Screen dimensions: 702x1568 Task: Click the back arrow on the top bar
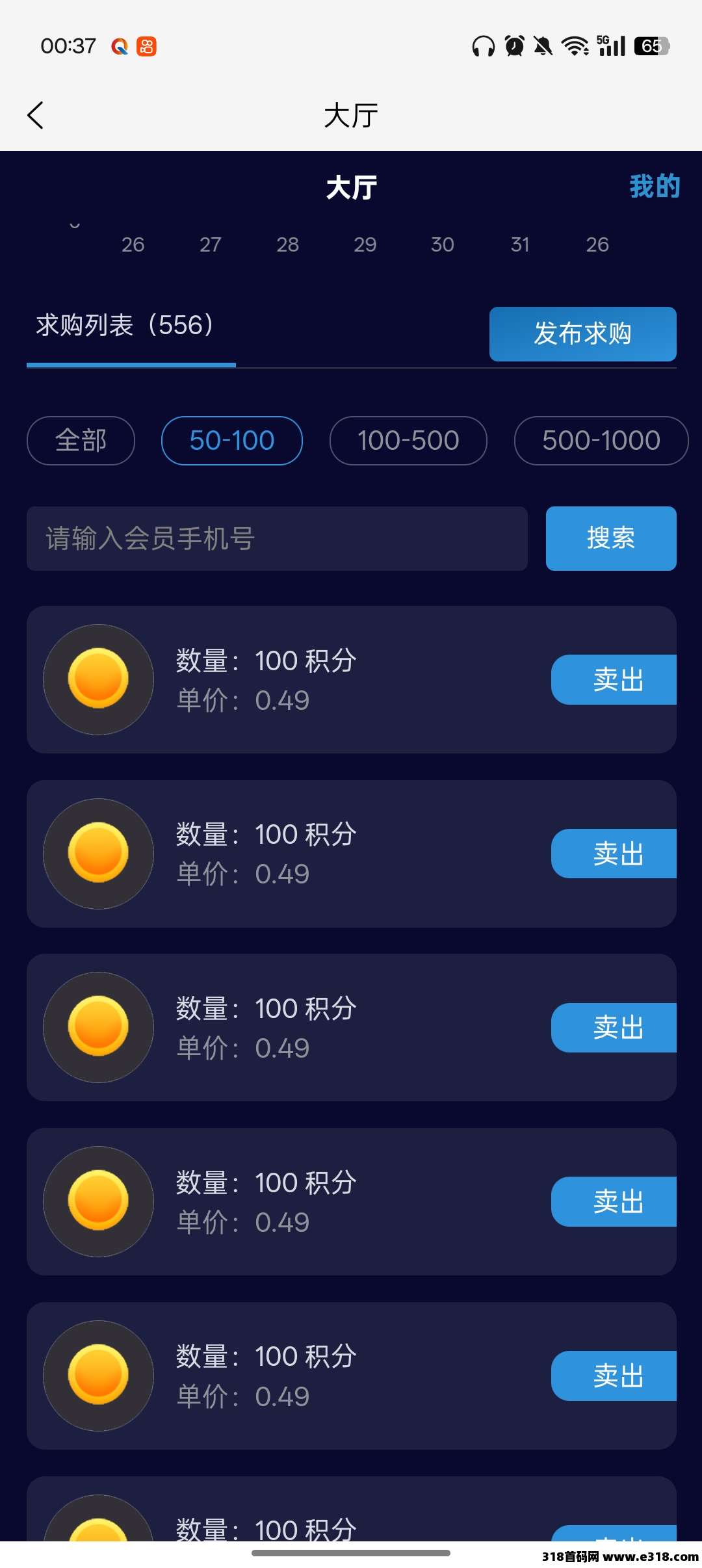[x=36, y=114]
